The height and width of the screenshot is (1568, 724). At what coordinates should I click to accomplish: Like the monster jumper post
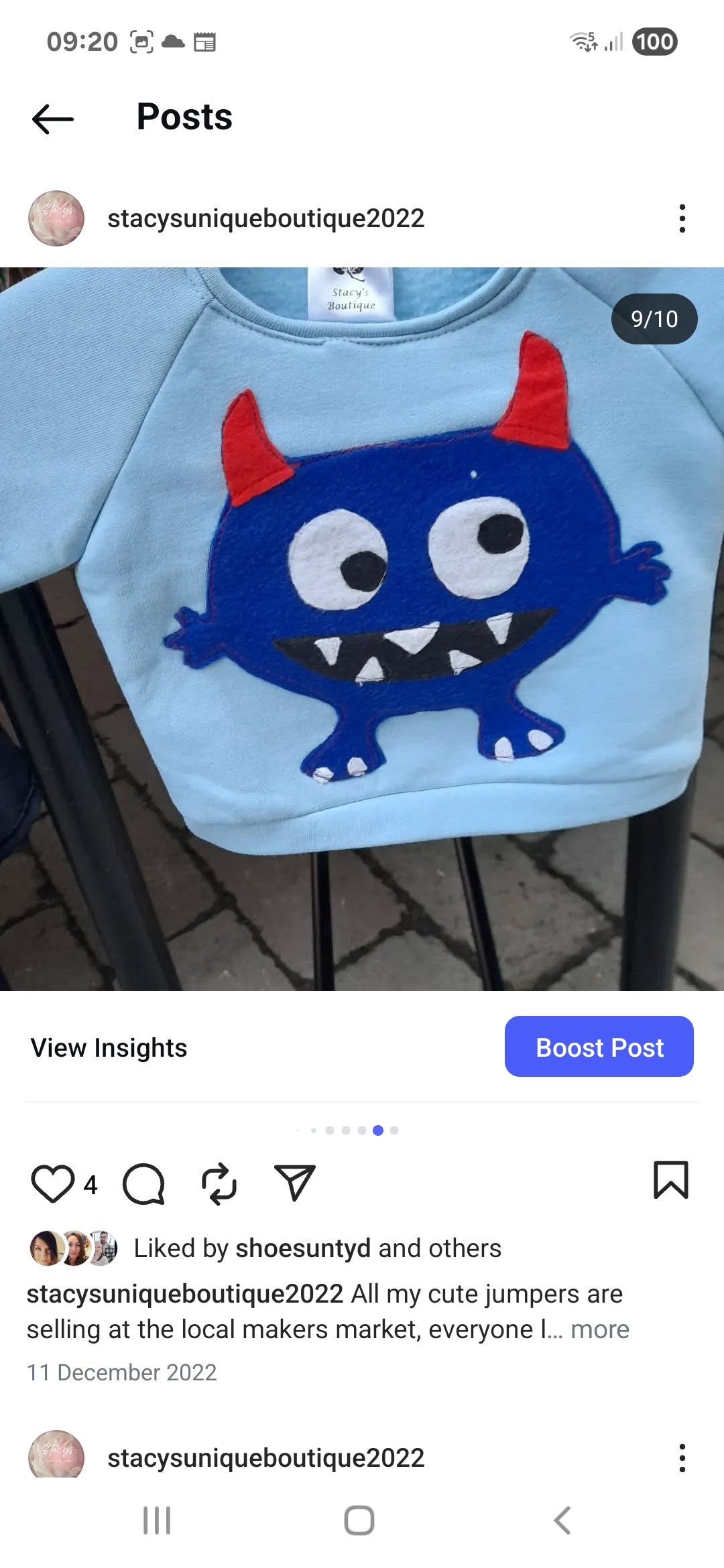[x=52, y=1183]
